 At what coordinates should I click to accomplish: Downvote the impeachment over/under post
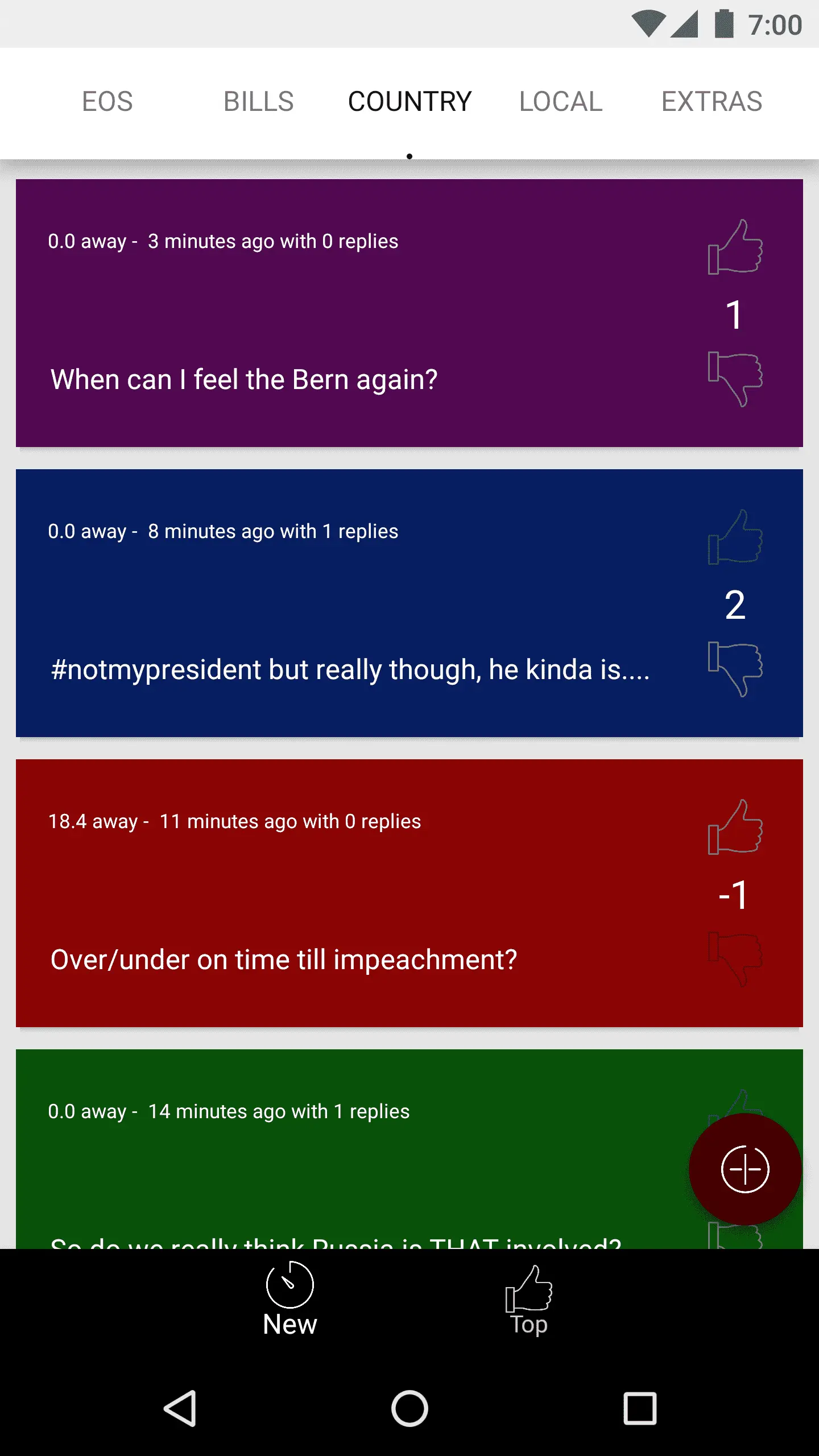point(735,959)
